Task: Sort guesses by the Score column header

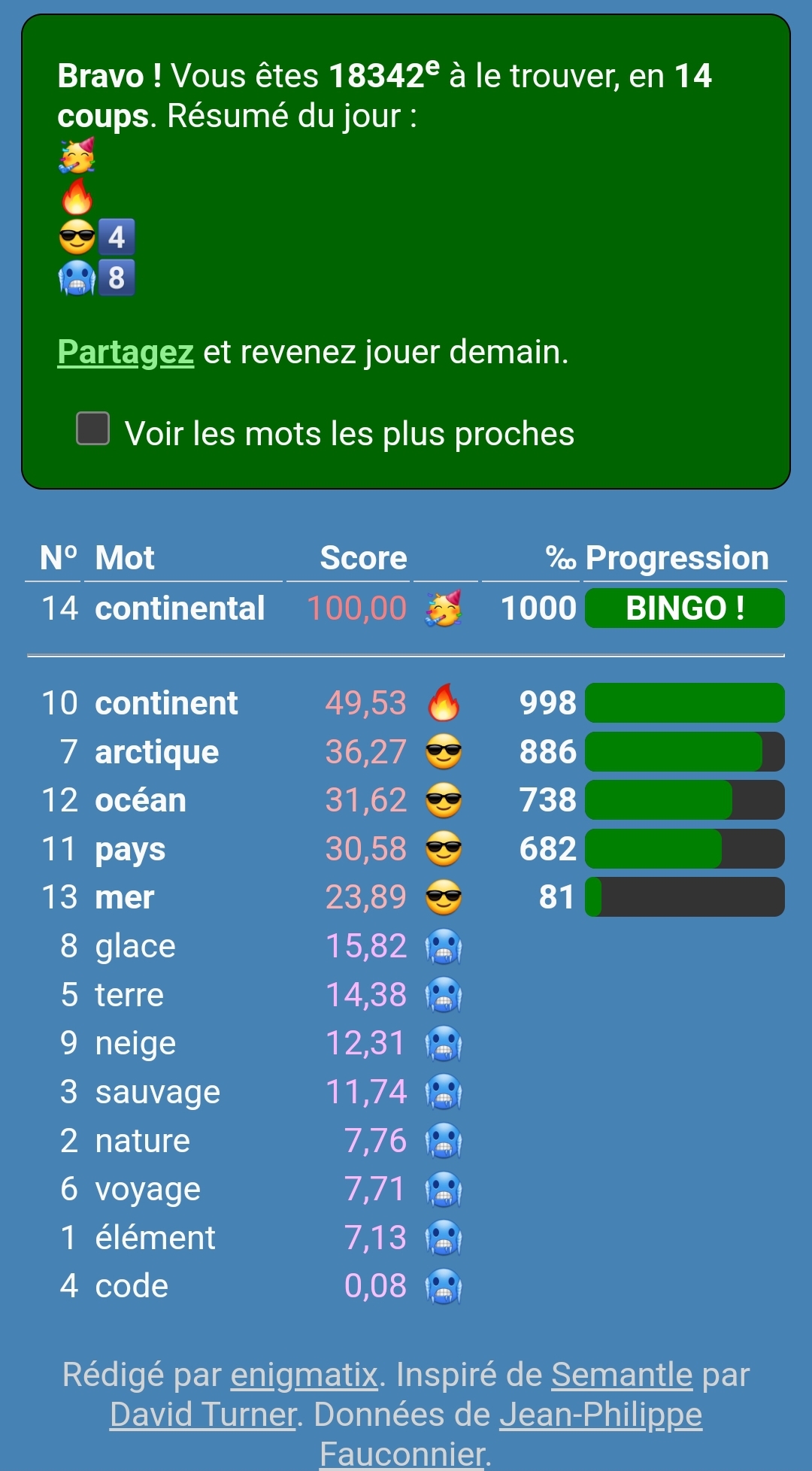Action: pos(363,558)
